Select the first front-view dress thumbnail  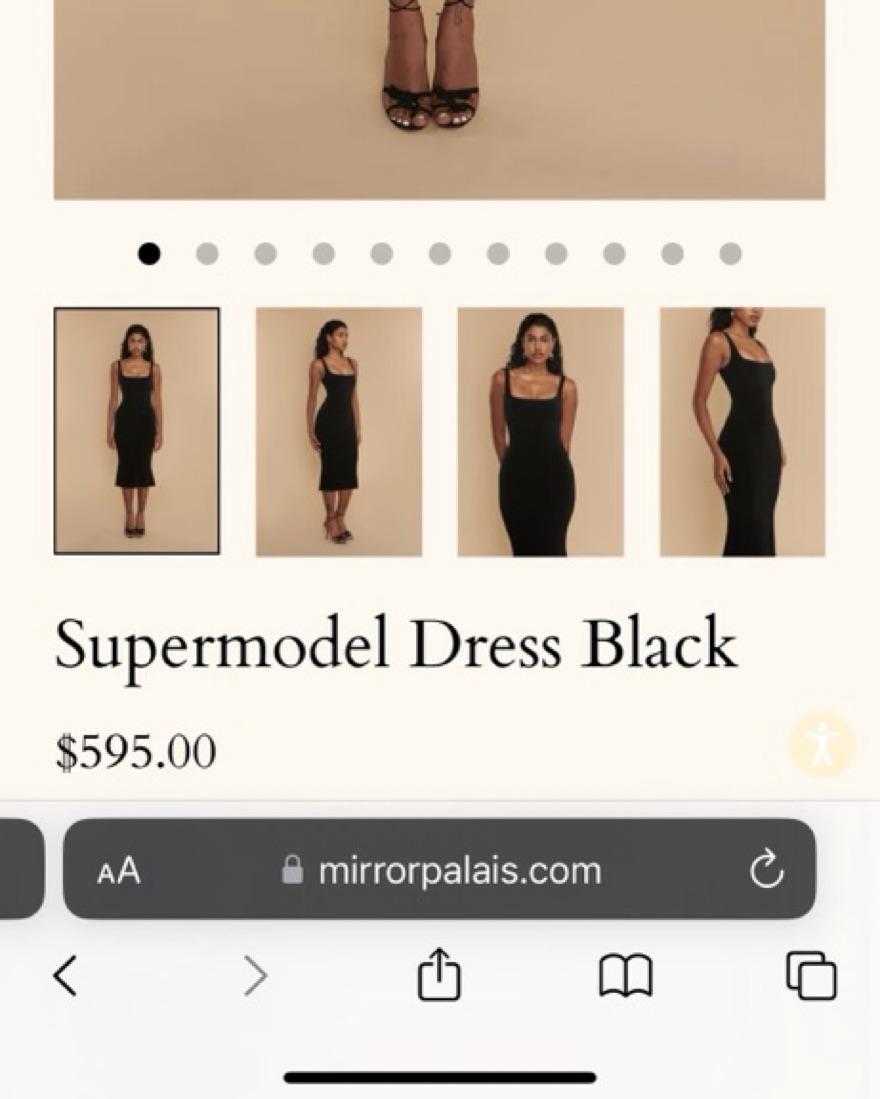click(x=136, y=431)
